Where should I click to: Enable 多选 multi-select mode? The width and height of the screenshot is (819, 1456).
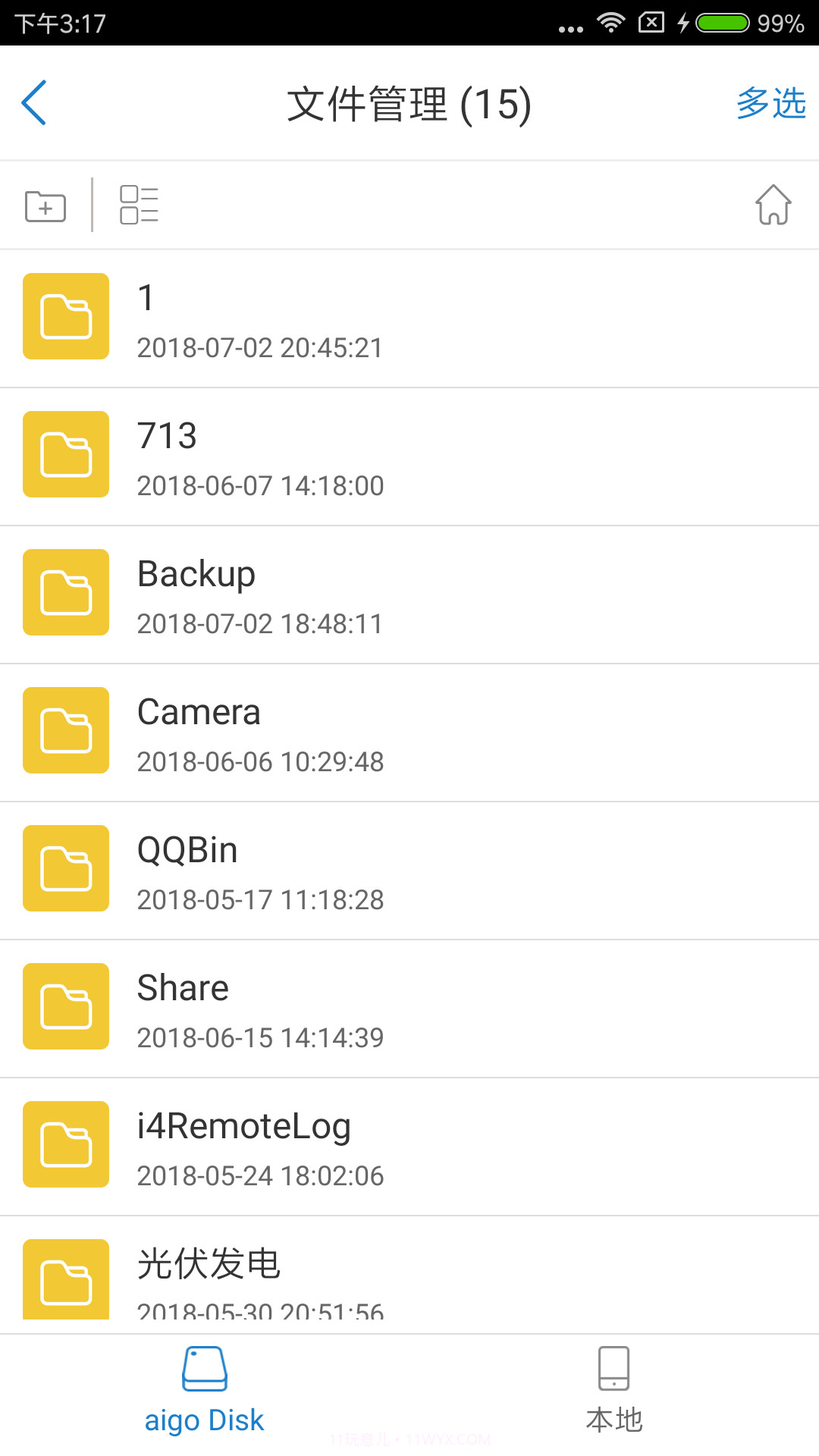(x=770, y=104)
